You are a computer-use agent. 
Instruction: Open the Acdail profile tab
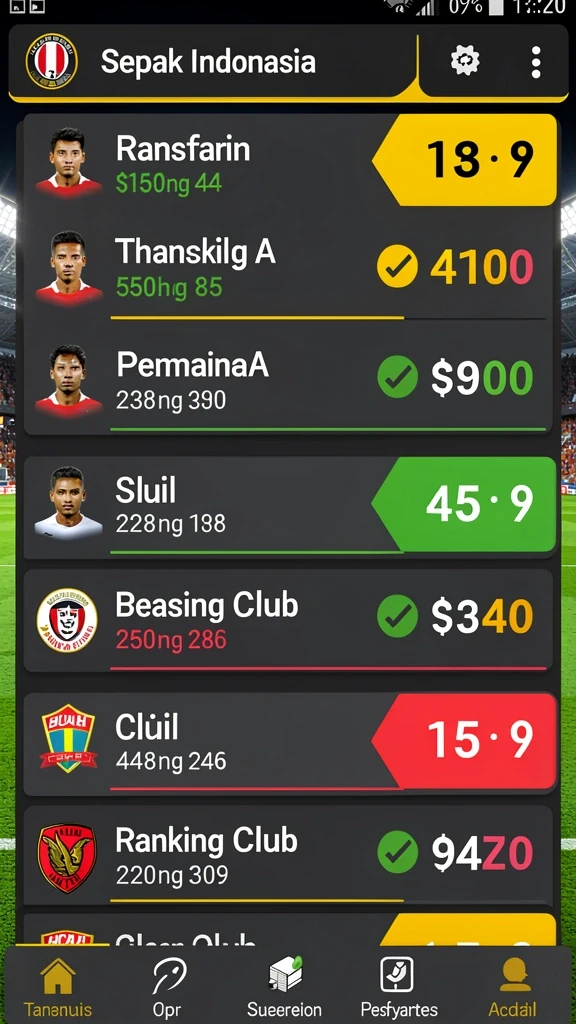[513, 988]
